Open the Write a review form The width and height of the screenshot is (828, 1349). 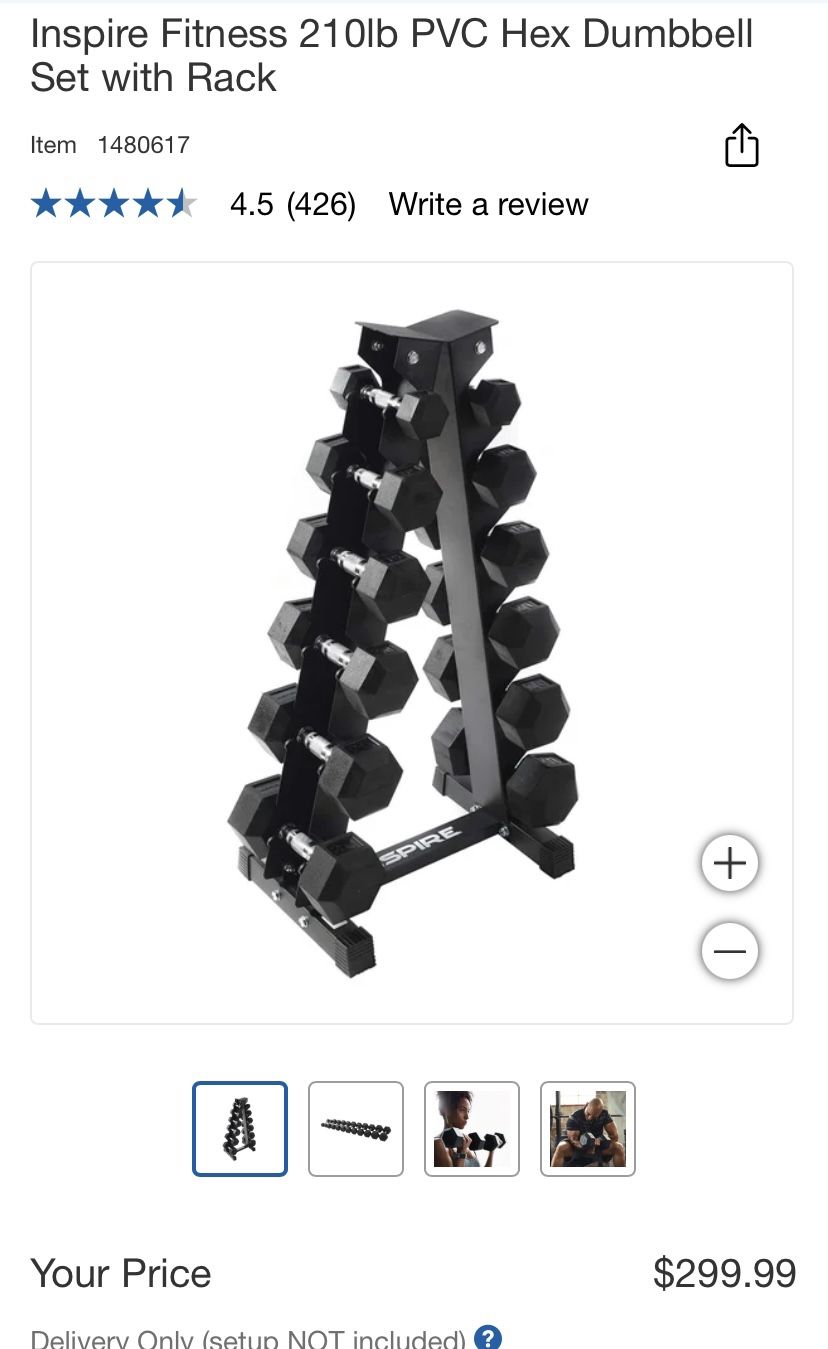[488, 204]
